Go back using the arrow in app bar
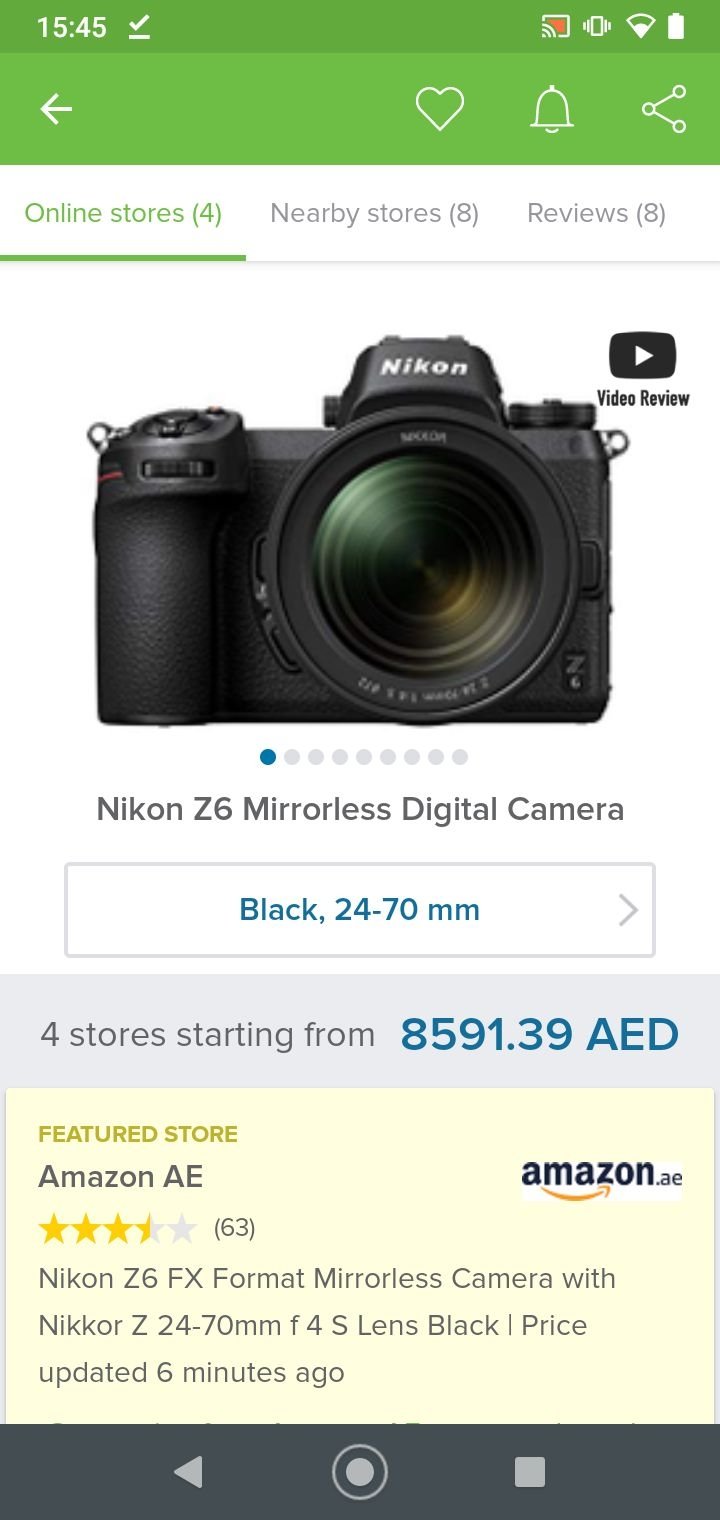The width and height of the screenshot is (720, 1520). pos(56,109)
